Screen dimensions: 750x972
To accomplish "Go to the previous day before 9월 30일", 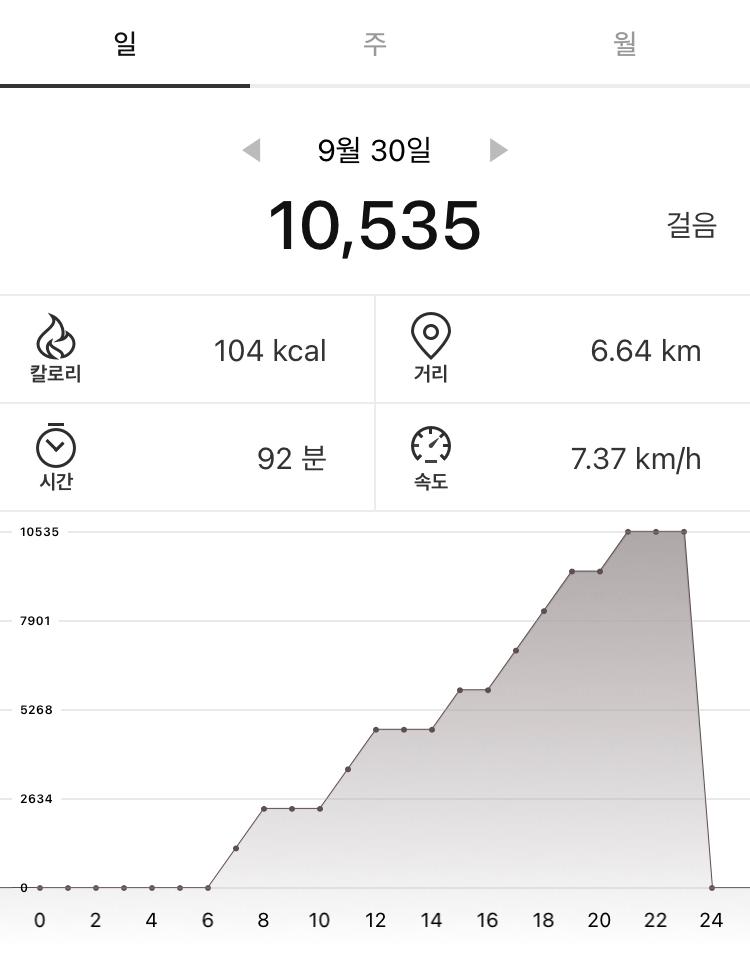I will (252, 150).
